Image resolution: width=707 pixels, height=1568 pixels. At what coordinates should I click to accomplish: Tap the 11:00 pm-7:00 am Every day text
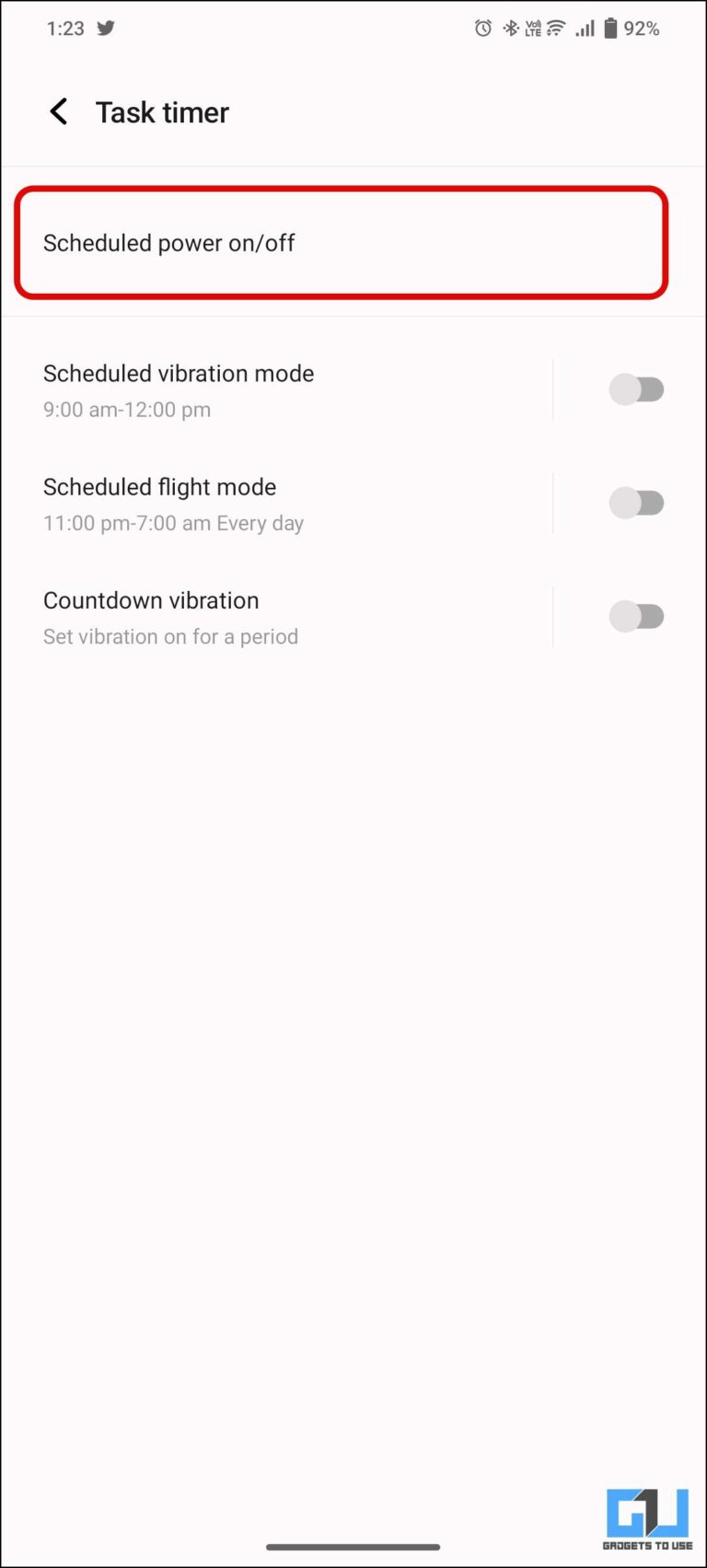point(173,523)
